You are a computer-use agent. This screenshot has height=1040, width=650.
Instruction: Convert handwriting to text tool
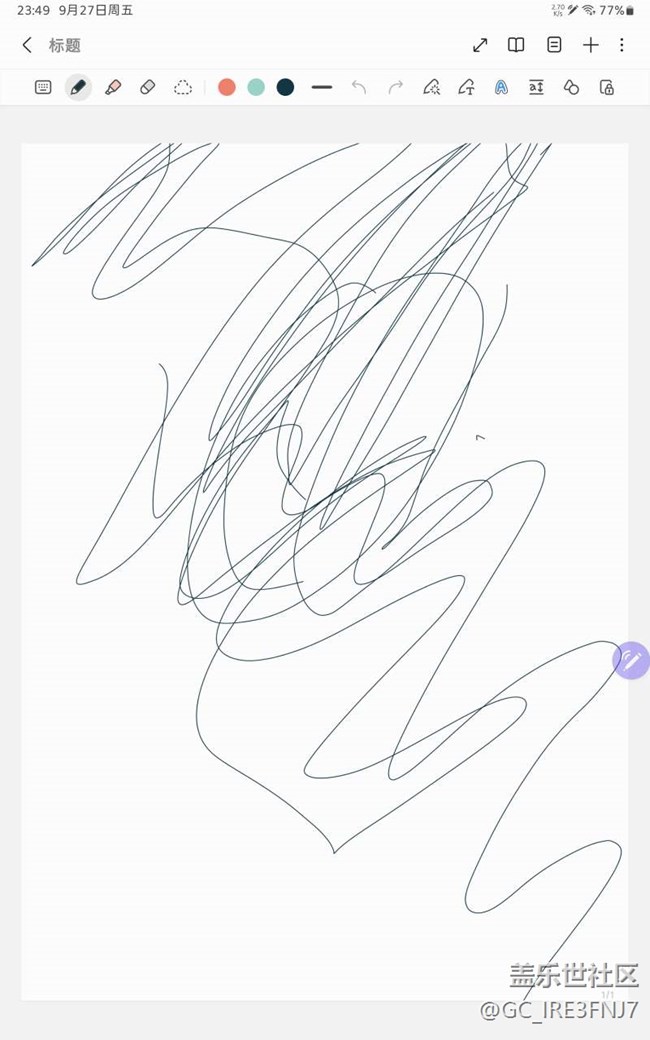click(467, 87)
